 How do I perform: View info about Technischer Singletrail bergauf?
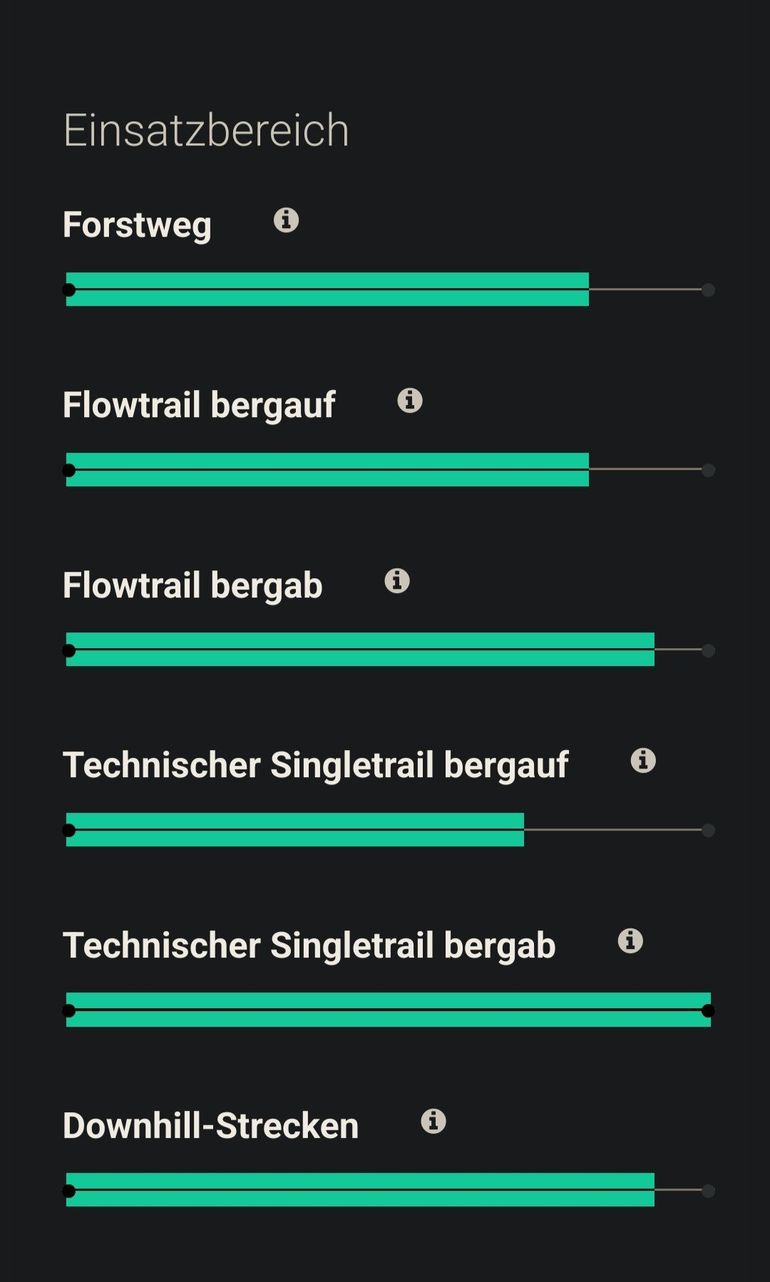coord(643,760)
